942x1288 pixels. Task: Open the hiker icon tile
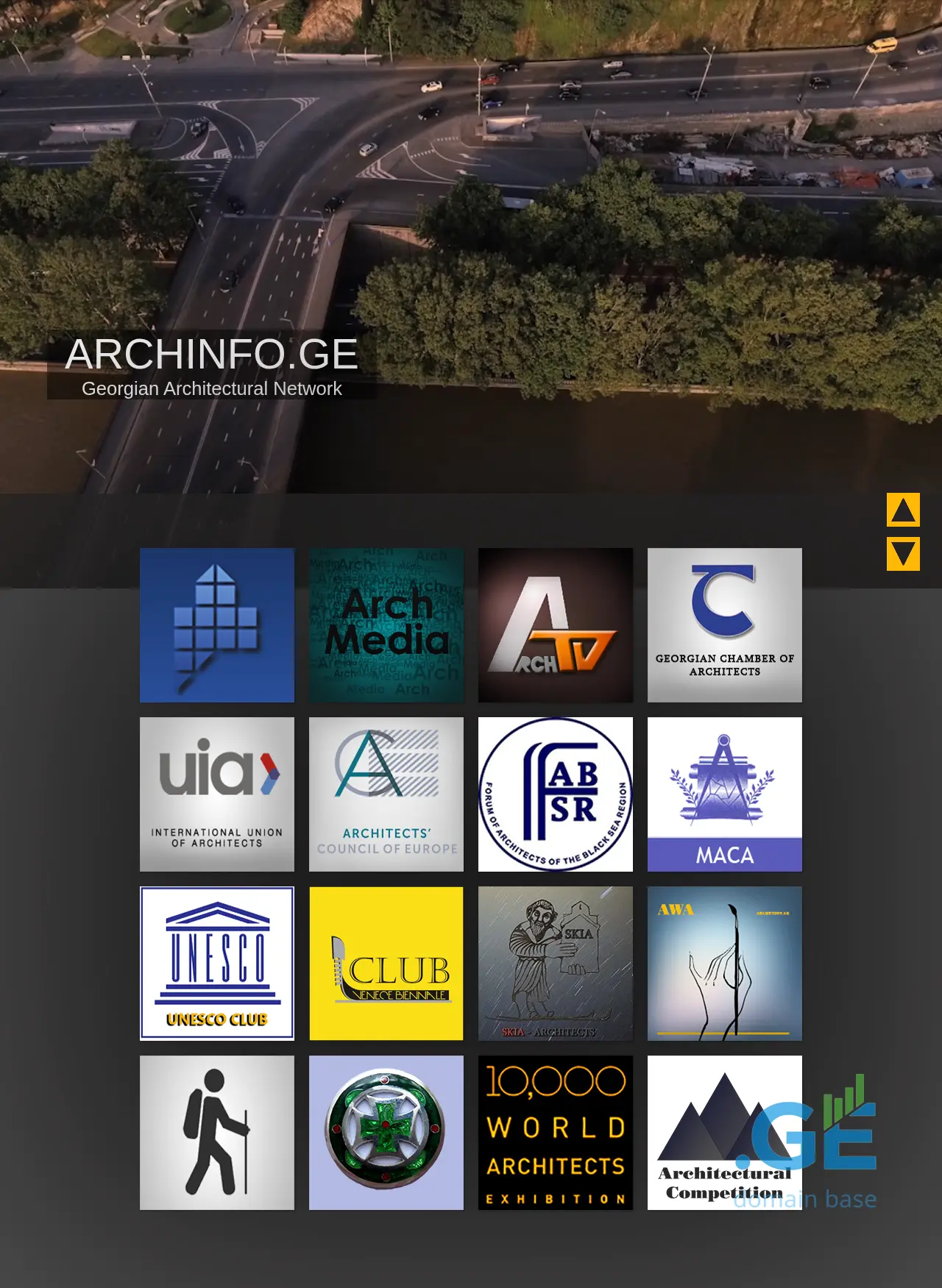click(x=217, y=1133)
